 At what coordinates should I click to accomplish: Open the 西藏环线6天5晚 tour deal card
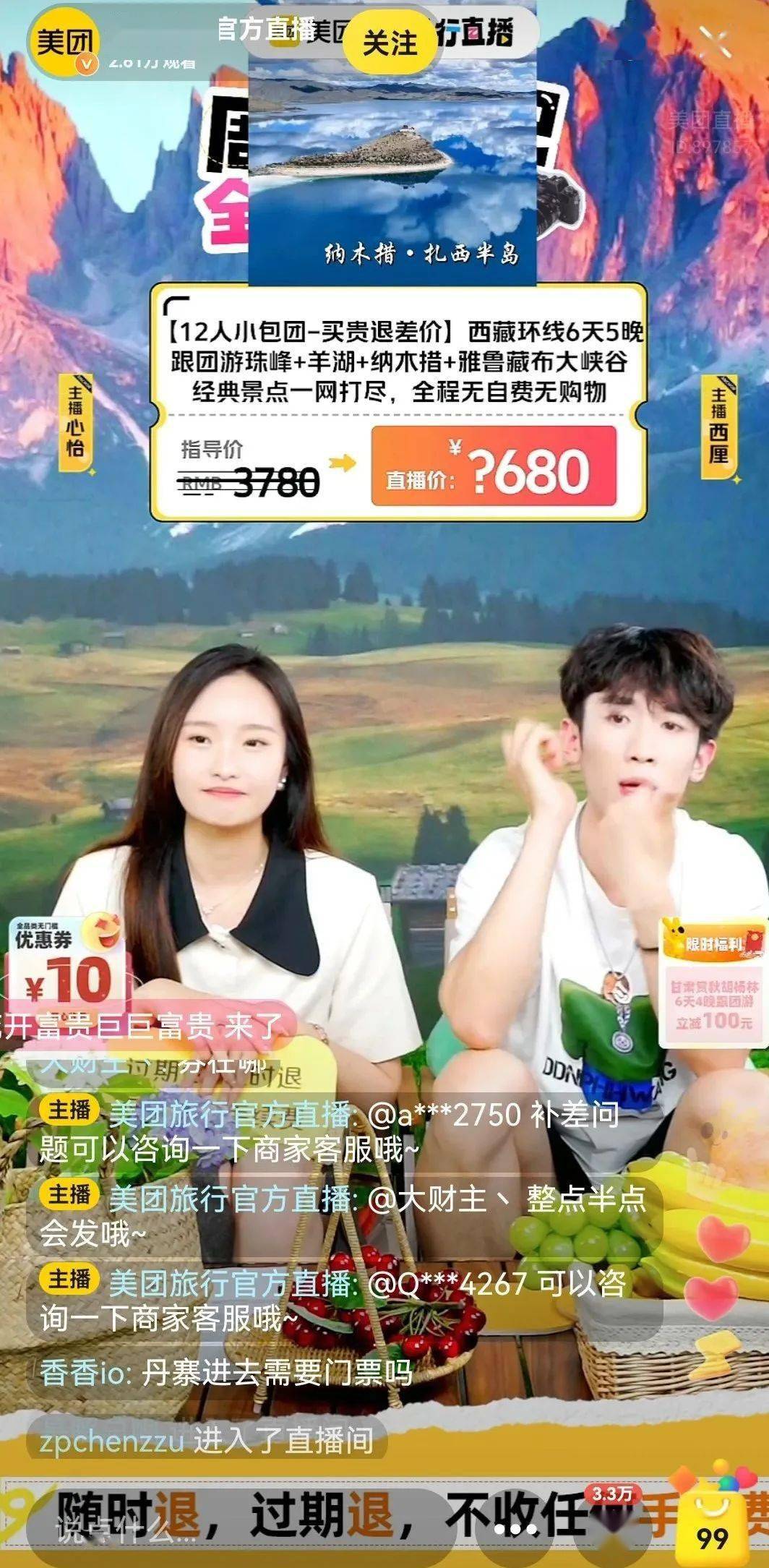[398, 402]
